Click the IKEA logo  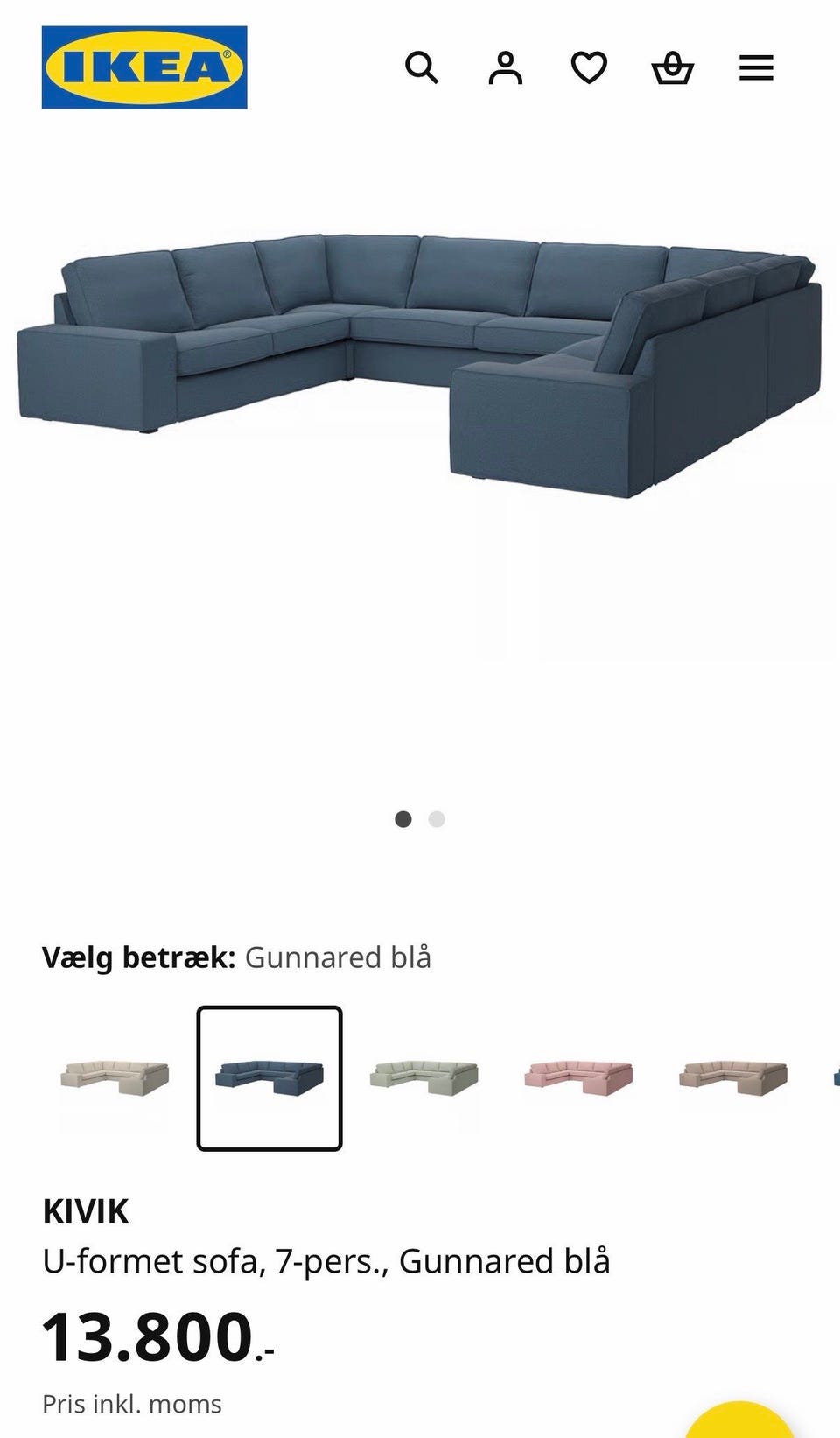(144, 66)
